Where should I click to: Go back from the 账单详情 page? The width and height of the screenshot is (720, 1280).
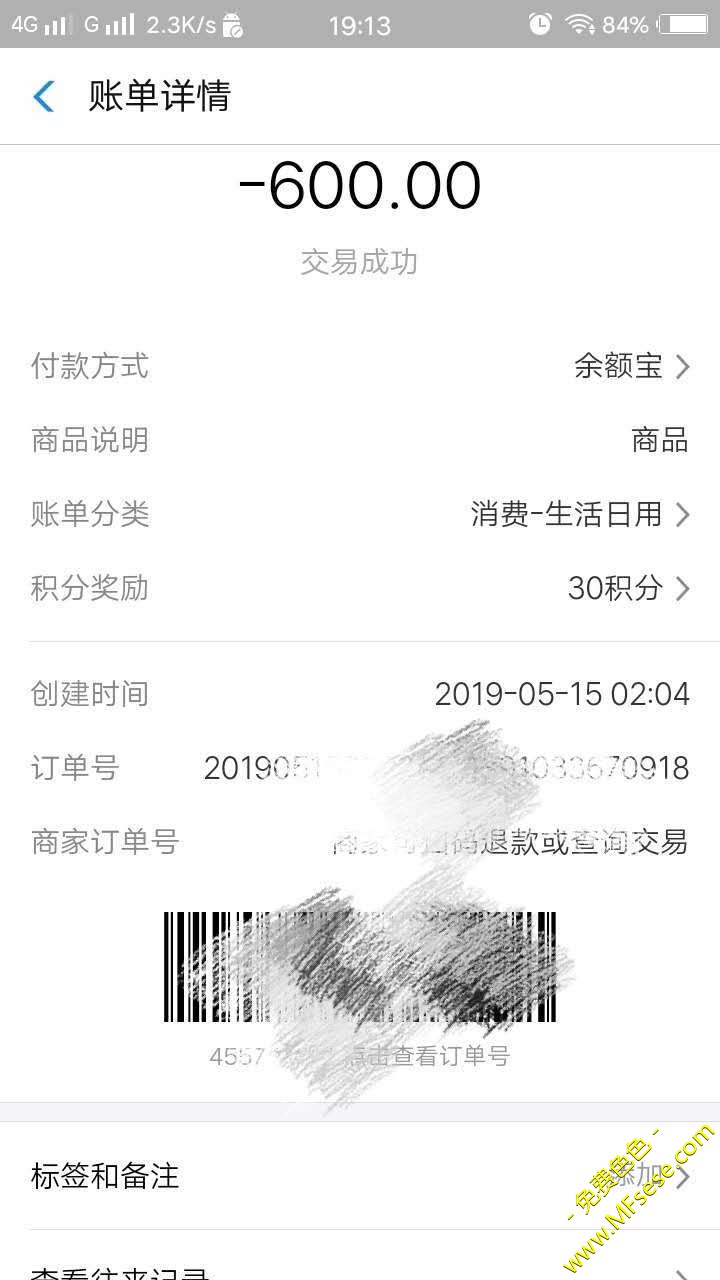coord(44,97)
